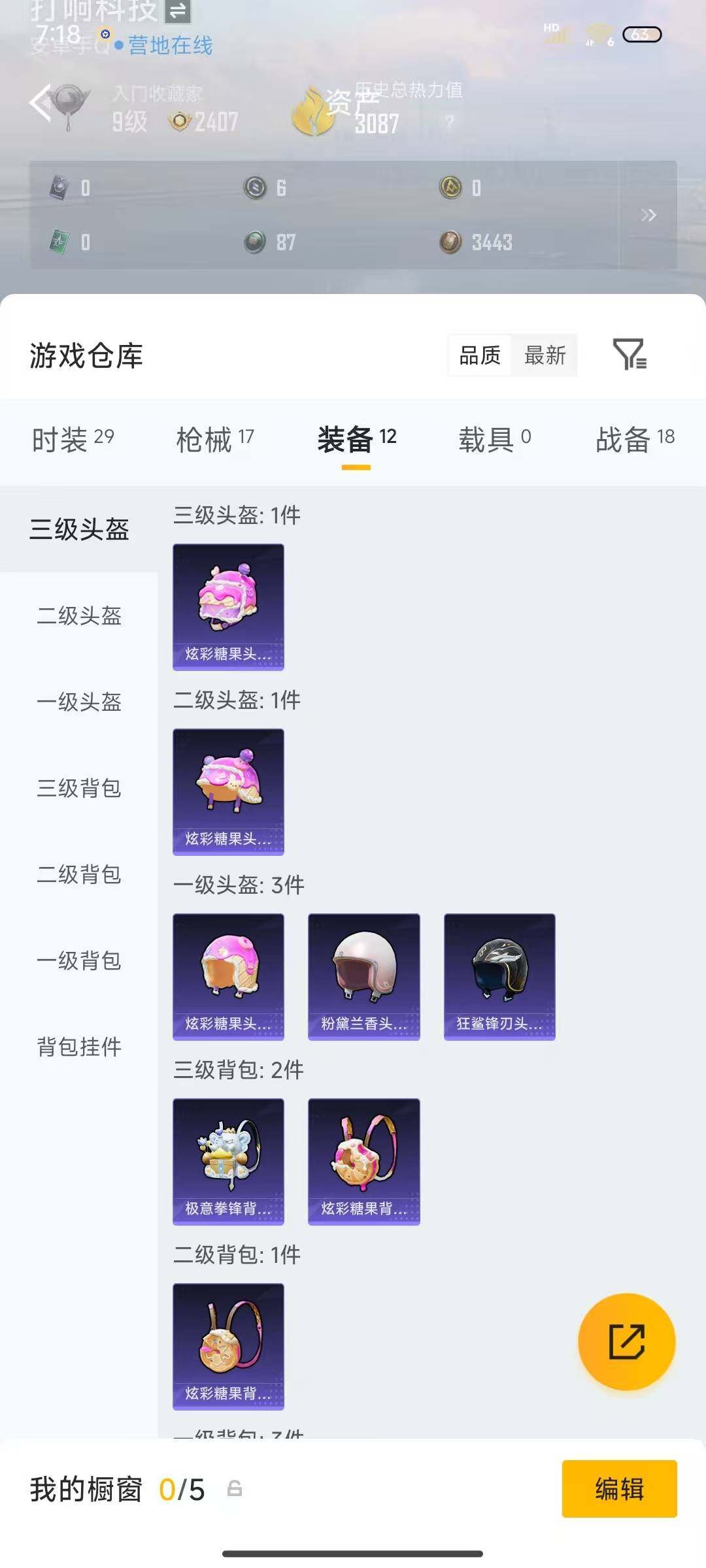Open the filter funnel icon
The height and width of the screenshot is (1568, 706).
630,355
